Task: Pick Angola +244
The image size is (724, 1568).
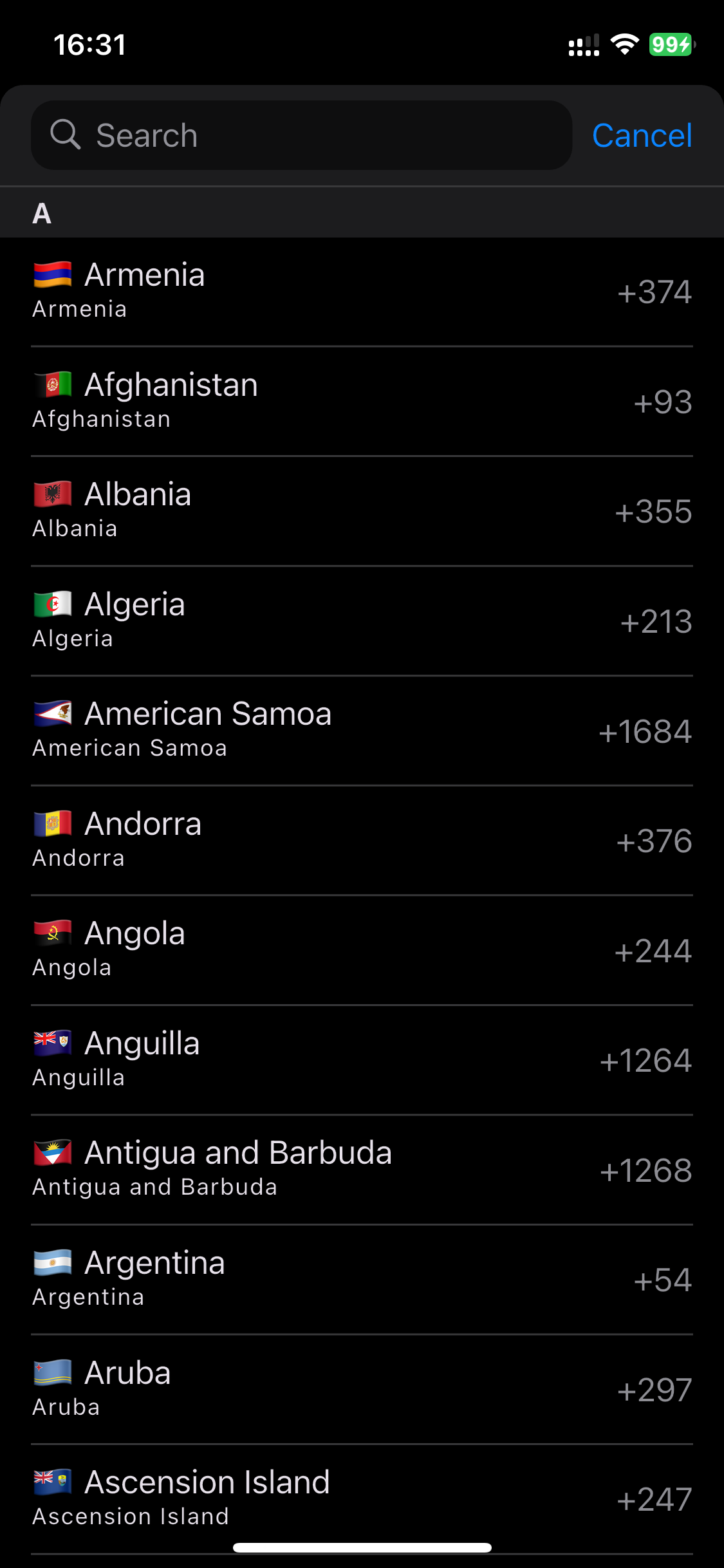Action: (362, 950)
